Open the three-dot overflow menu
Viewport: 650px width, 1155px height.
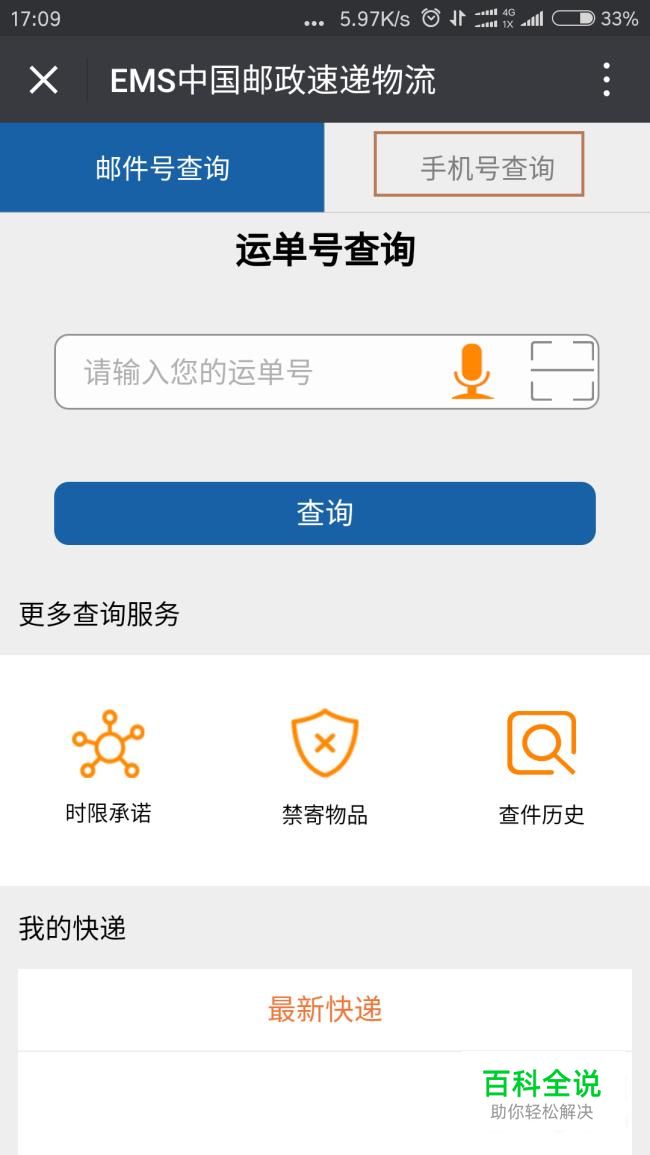606,80
